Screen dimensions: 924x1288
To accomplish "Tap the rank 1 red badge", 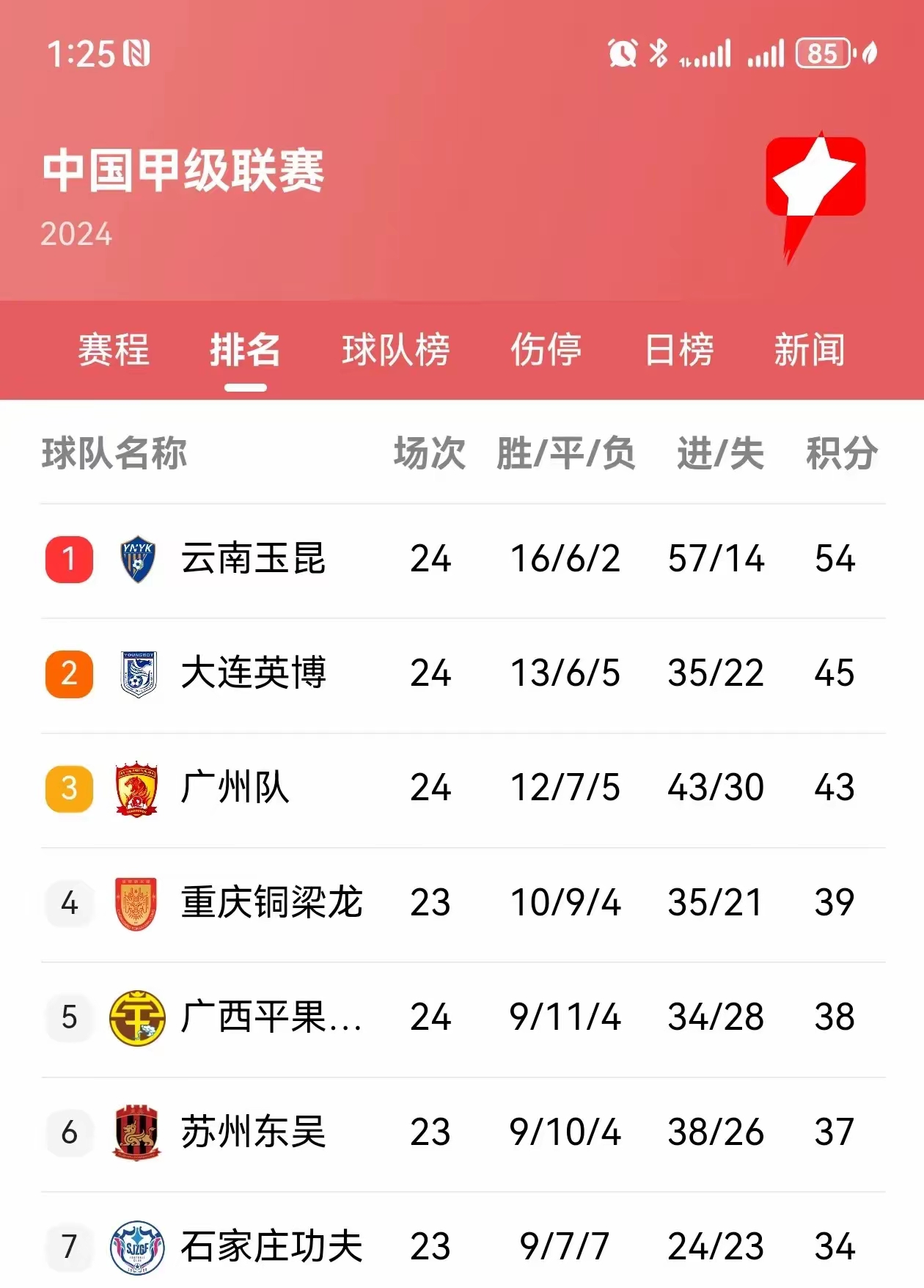I will tap(68, 559).
